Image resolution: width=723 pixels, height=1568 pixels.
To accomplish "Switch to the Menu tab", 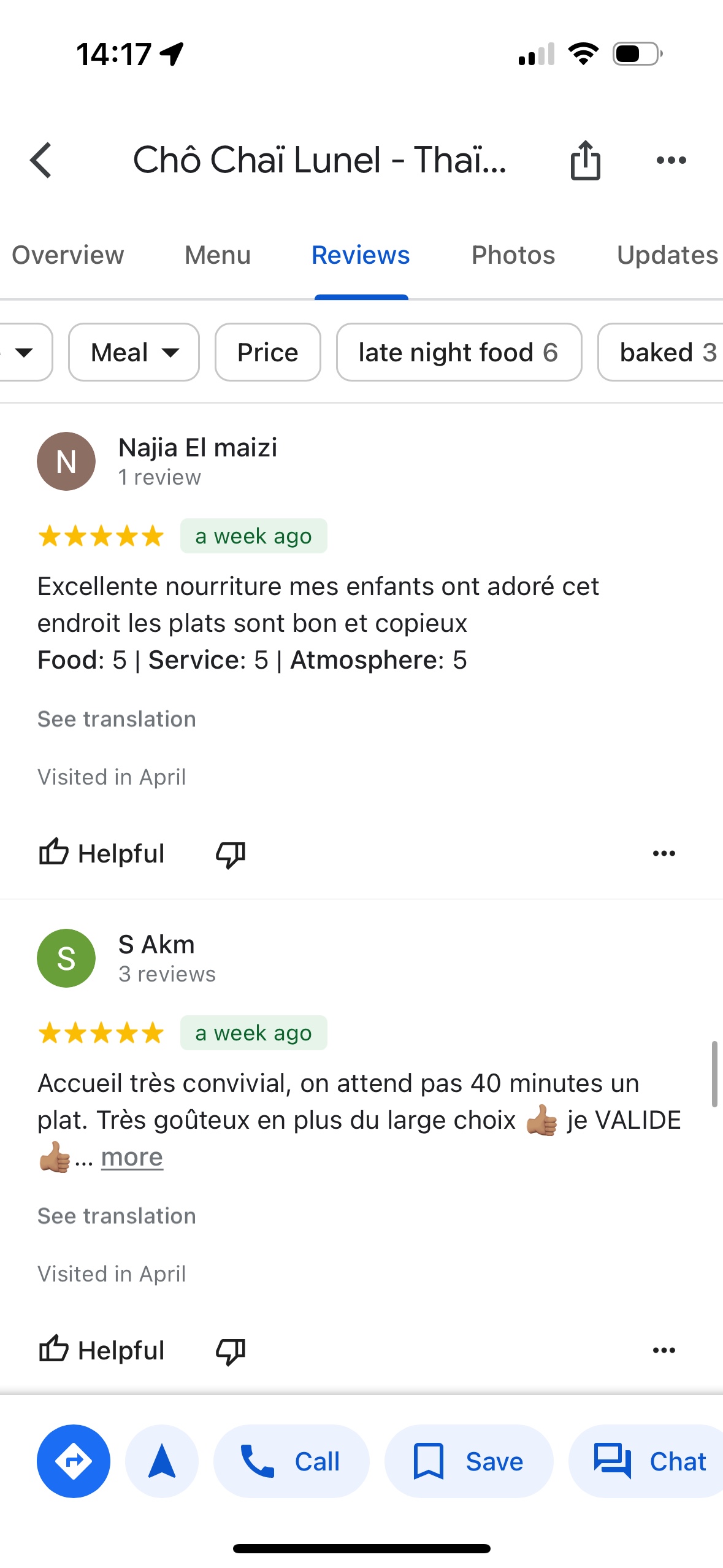I will [218, 255].
